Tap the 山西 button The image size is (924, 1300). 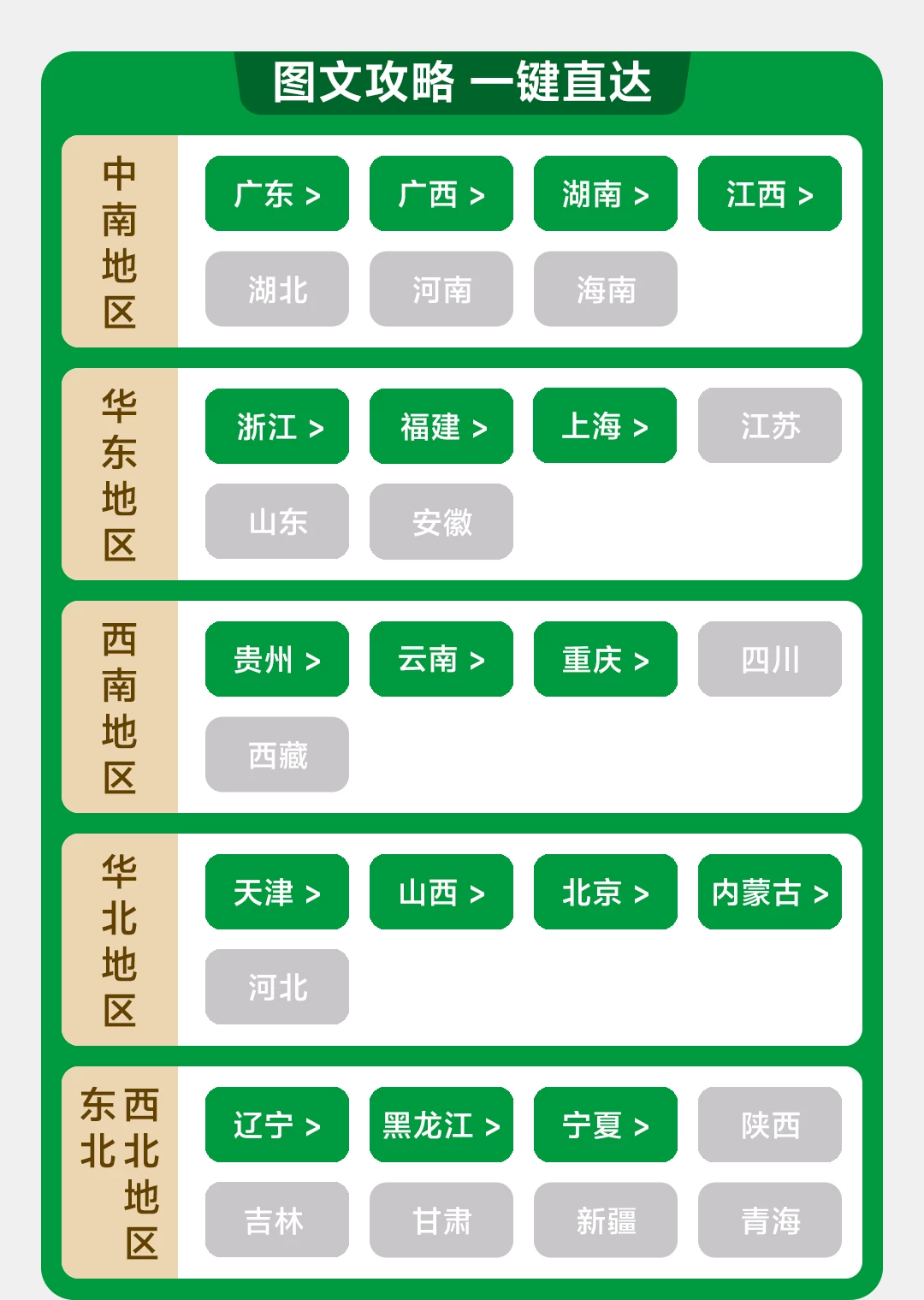(441, 892)
